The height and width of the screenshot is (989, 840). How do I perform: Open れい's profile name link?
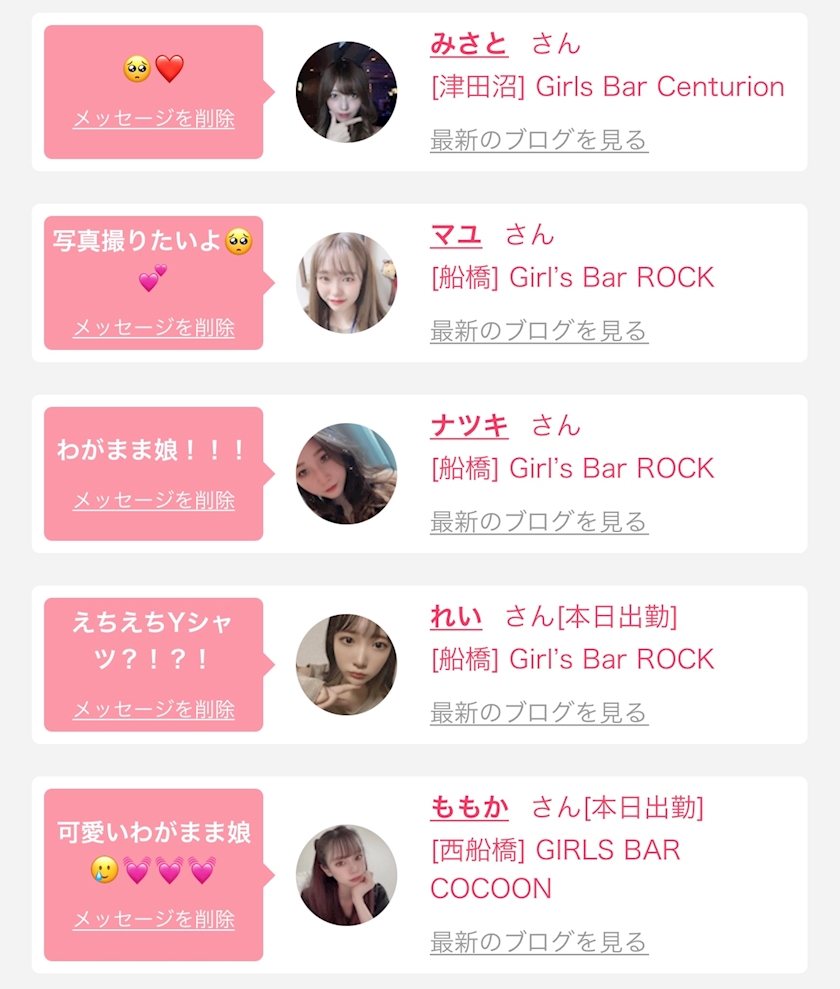coord(456,617)
